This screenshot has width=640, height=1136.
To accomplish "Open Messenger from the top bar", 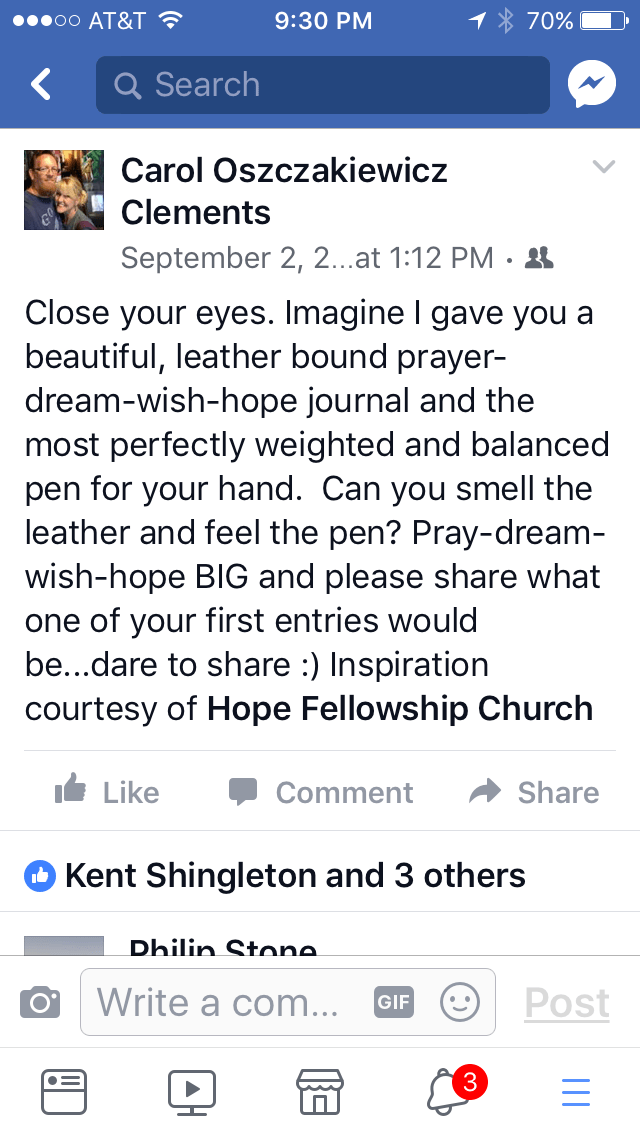I will click(x=591, y=85).
